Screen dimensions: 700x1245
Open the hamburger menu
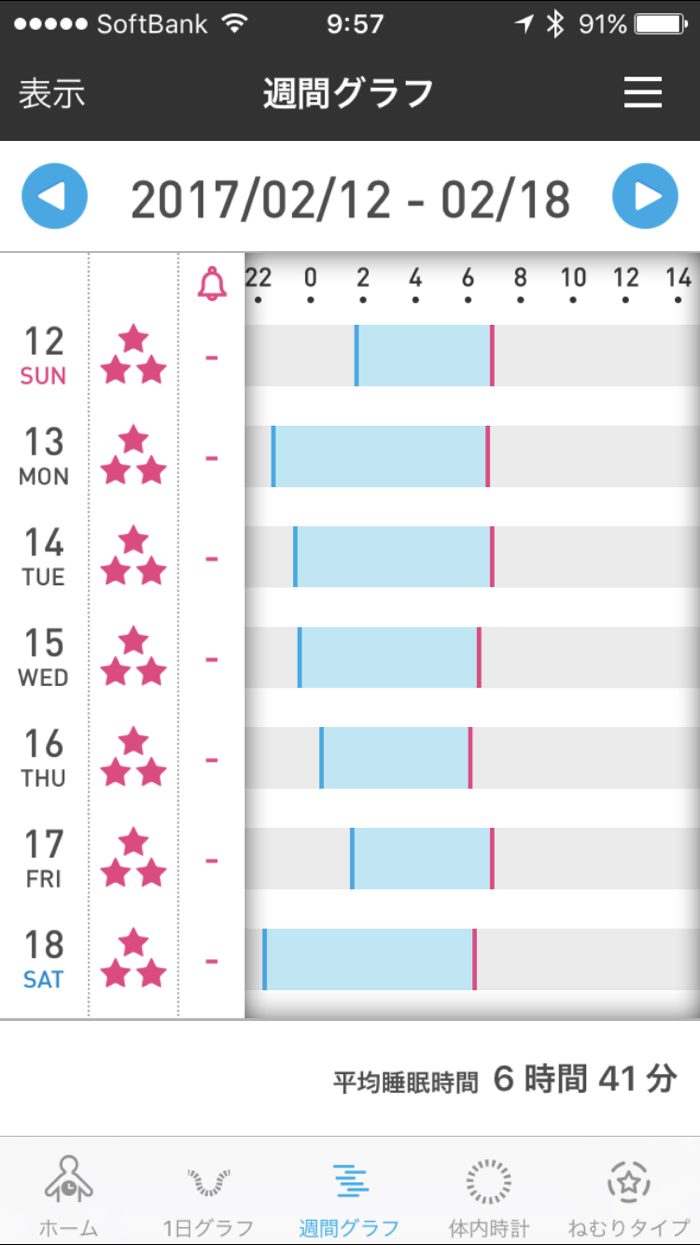coord(643,93)
